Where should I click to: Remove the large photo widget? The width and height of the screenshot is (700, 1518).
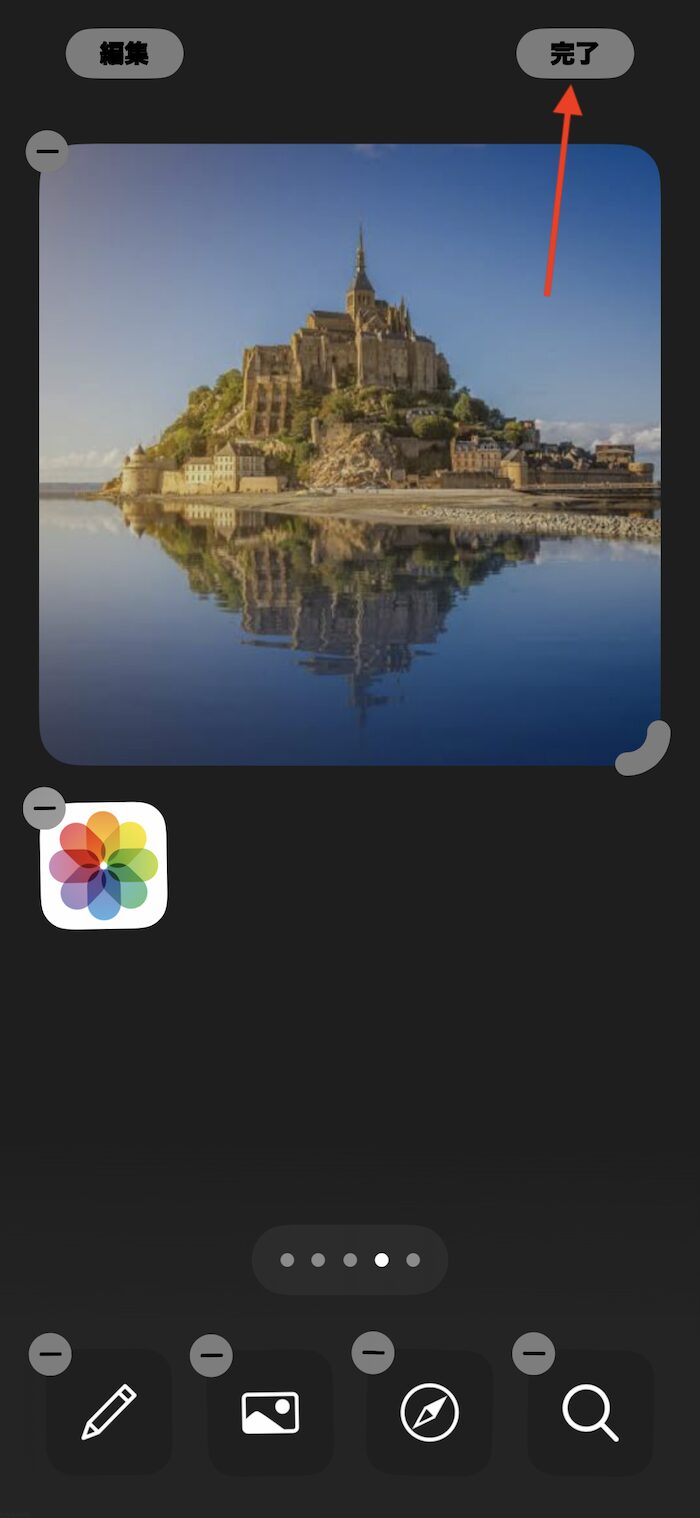47,151
